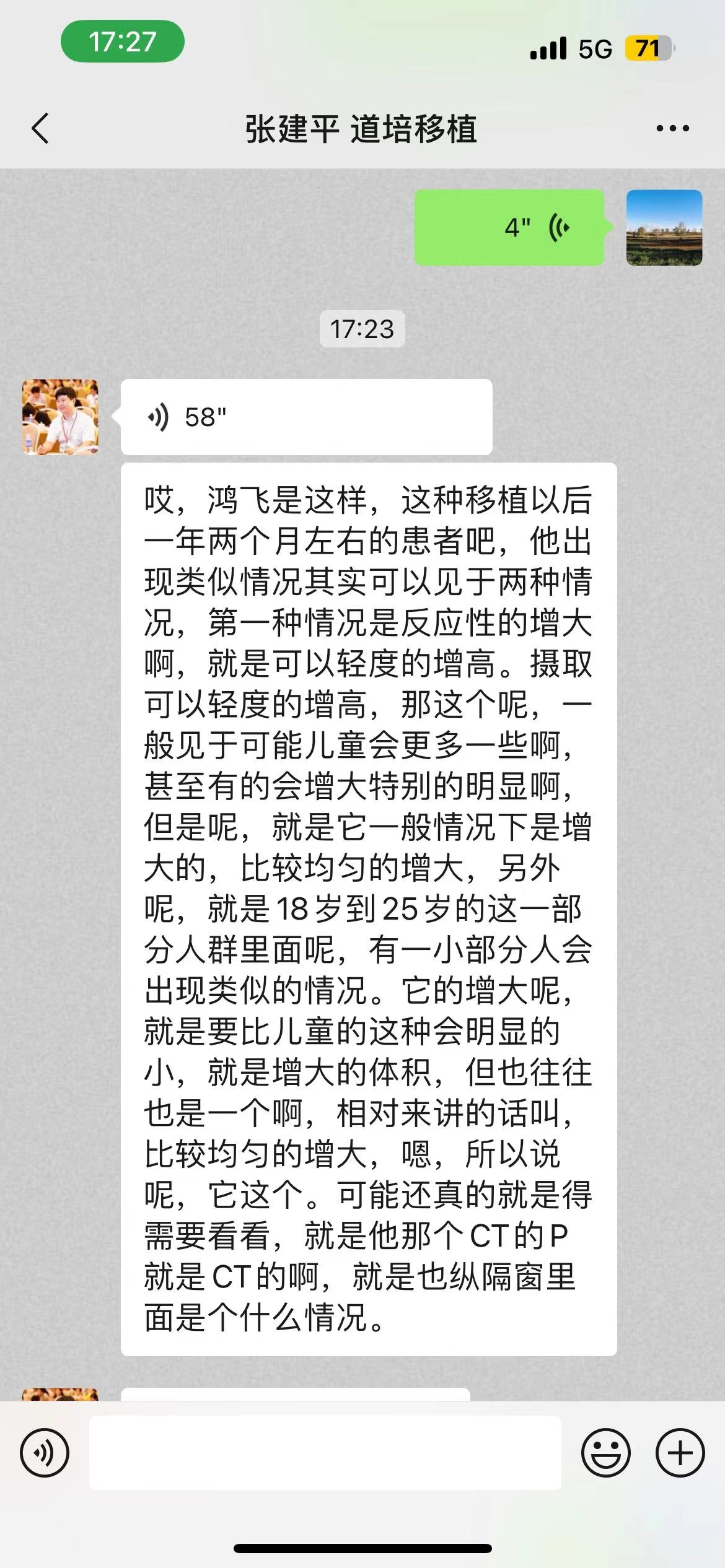Switch to voice input mode
725x1568 pixels.
[45, 1453]
